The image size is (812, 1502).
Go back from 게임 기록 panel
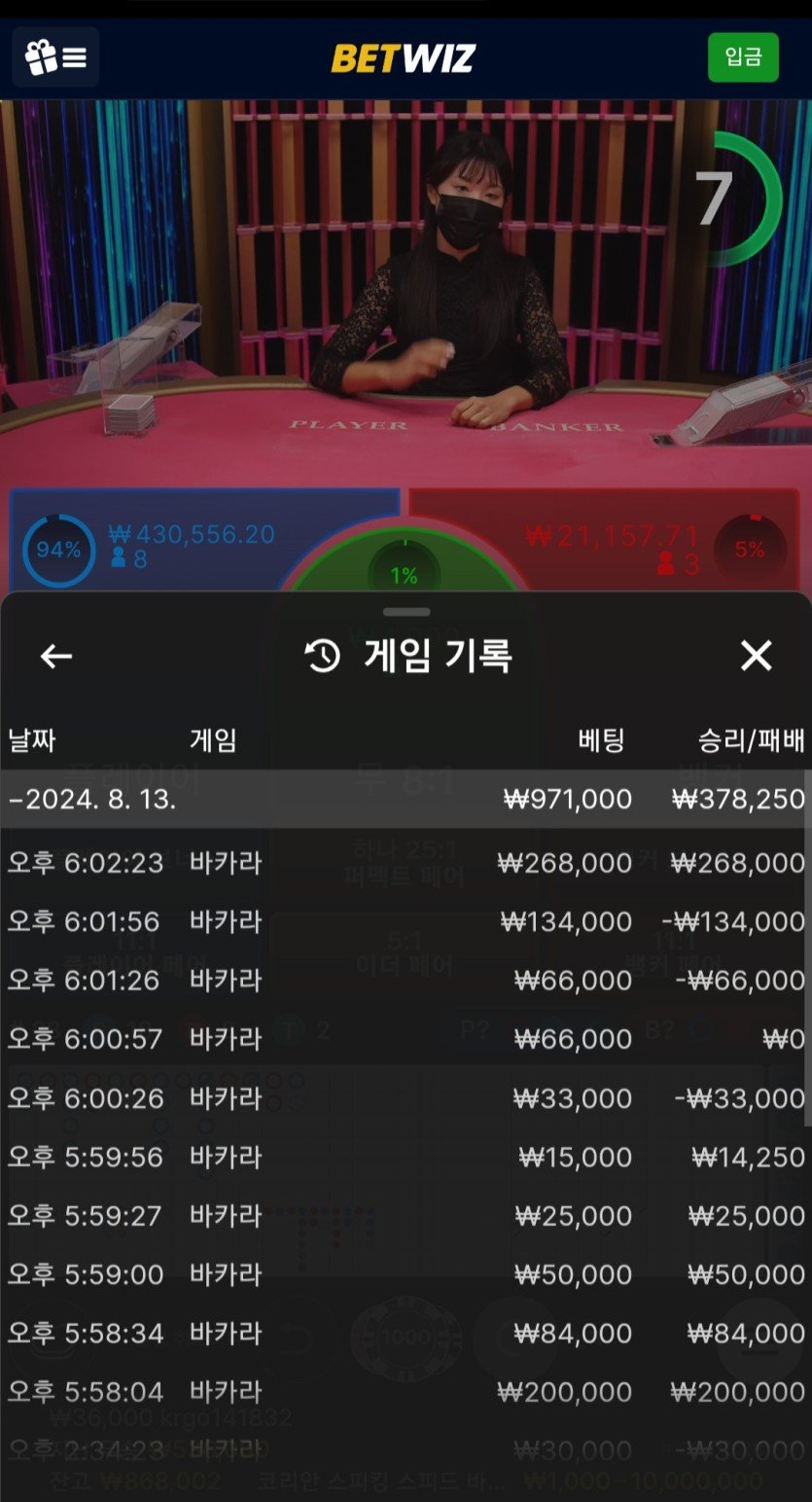click(x=56, y=657)
